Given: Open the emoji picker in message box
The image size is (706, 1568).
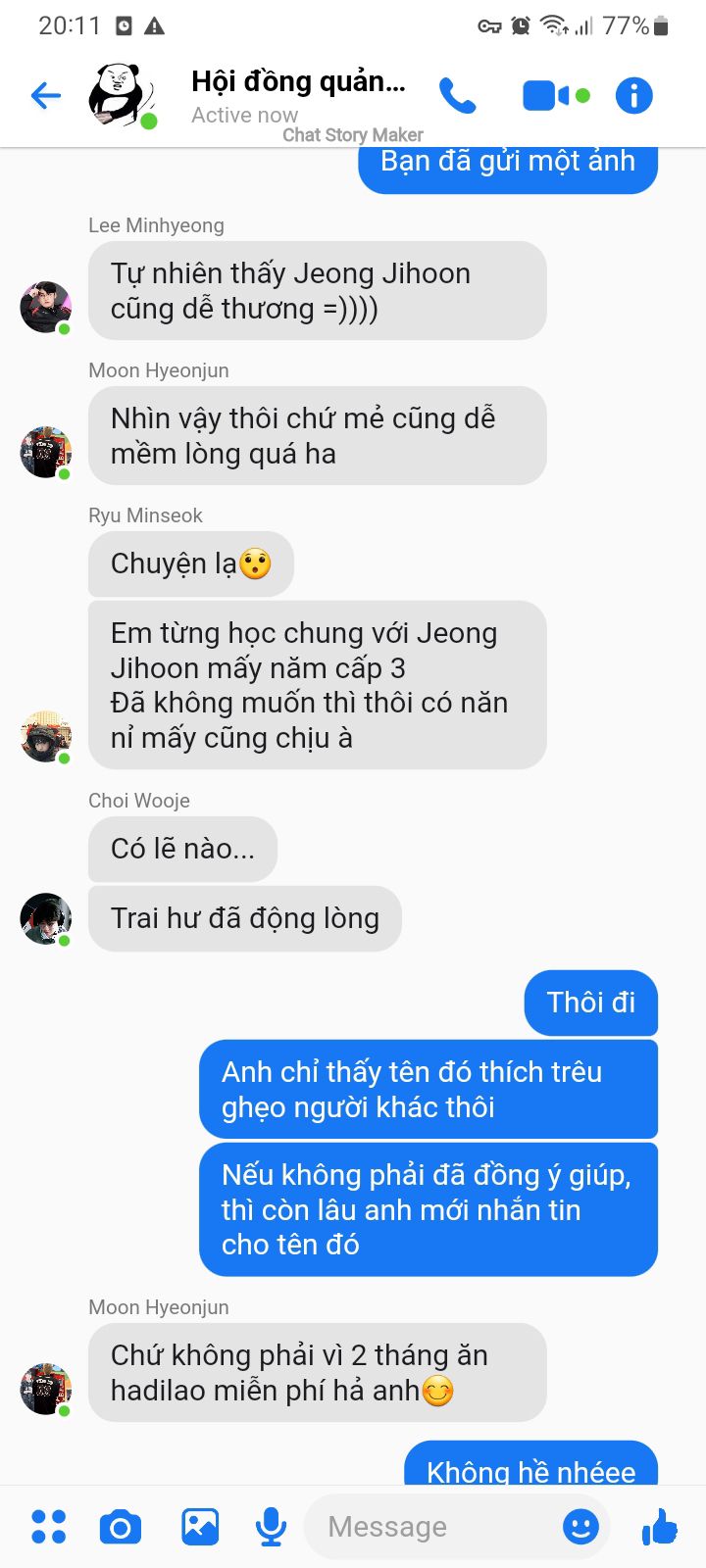Looking at the screenshot, I should click(580, 1526).
